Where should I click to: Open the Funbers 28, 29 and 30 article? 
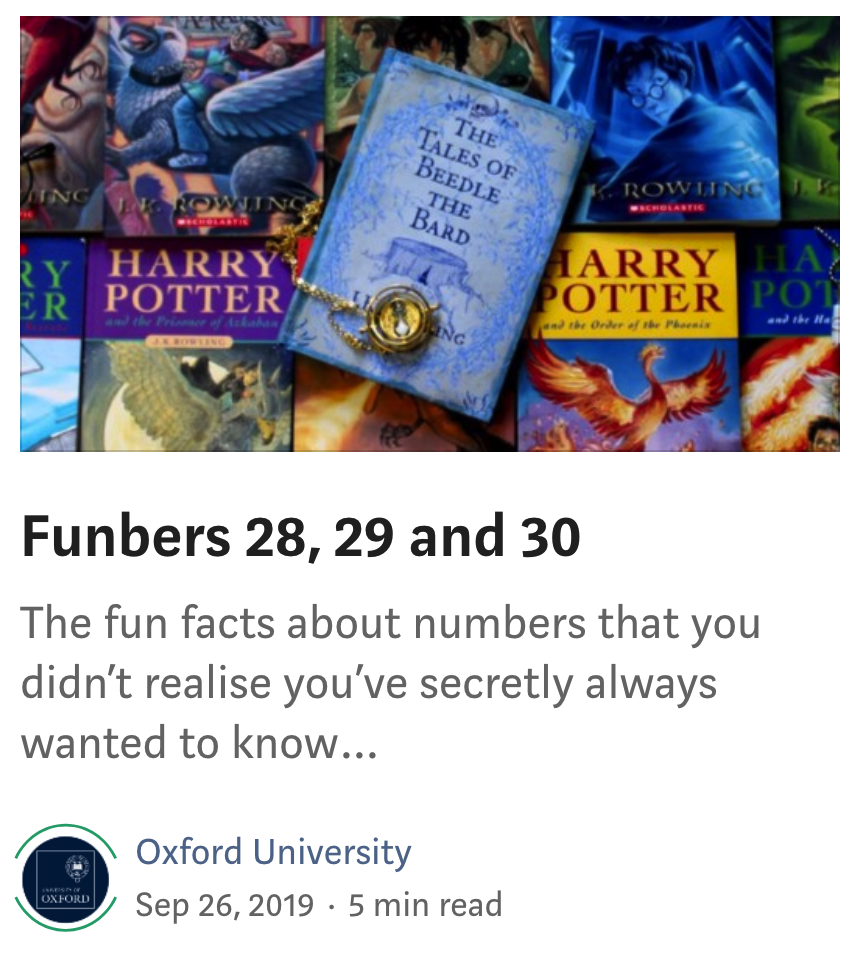(x=301, y=537)
